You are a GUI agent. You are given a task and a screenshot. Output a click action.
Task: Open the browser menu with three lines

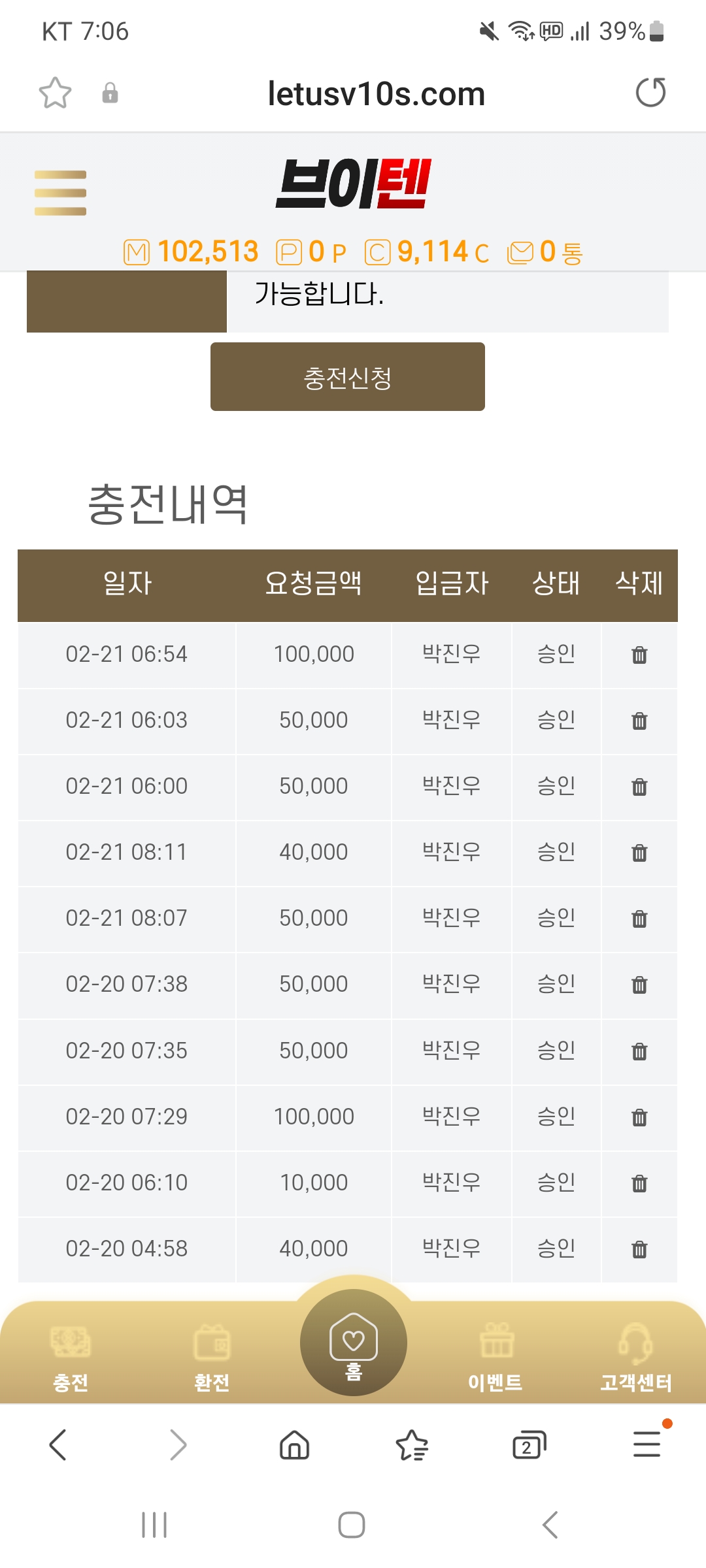(647, 1443)
